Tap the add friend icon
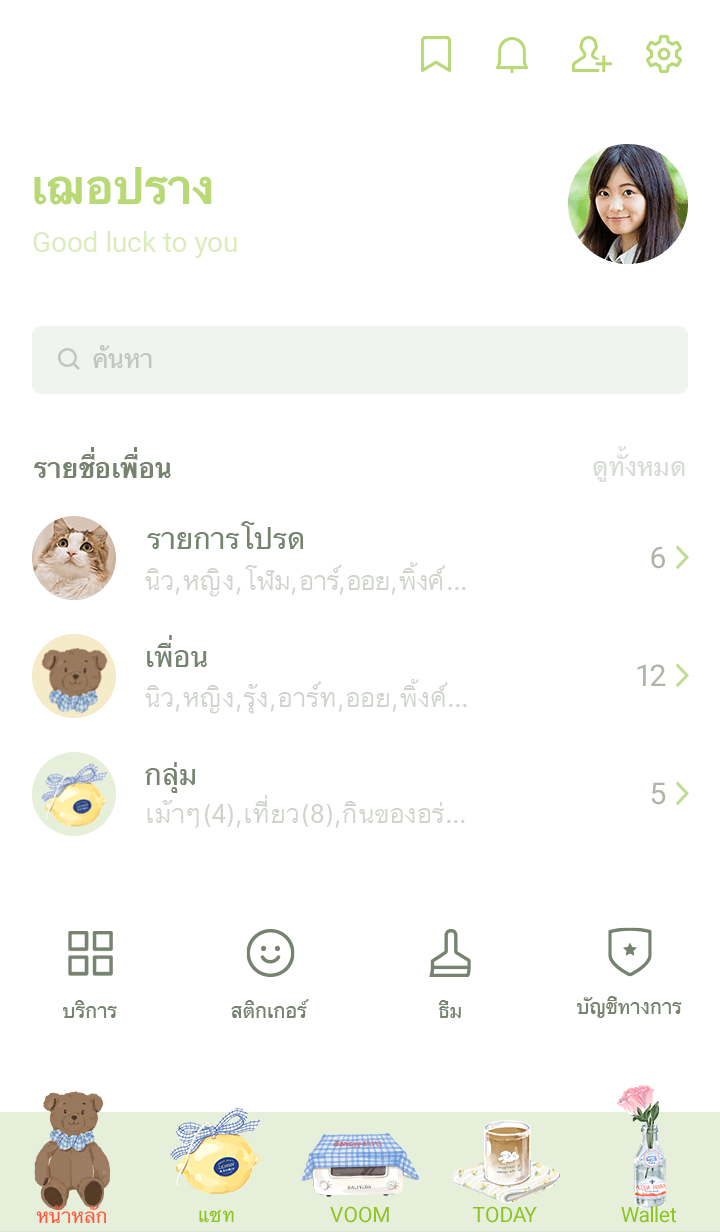The width and height of the screenshot is (720, 1232). [x=590, y=54]
